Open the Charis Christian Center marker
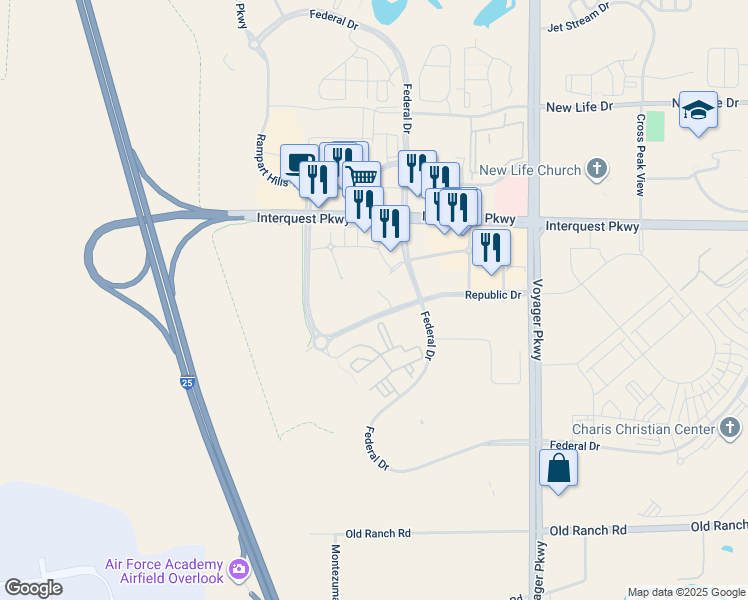This screenshot has height=600, width=748. (730, 429)
